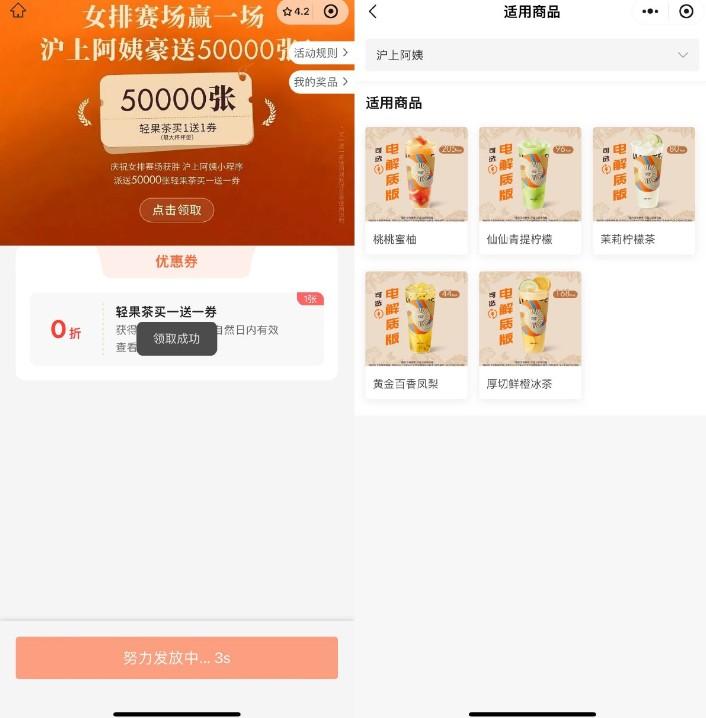The height and width of the screenshot is (718, 706).
Task: Tap the 点击领取 claim button
Action: coord(176,210)
